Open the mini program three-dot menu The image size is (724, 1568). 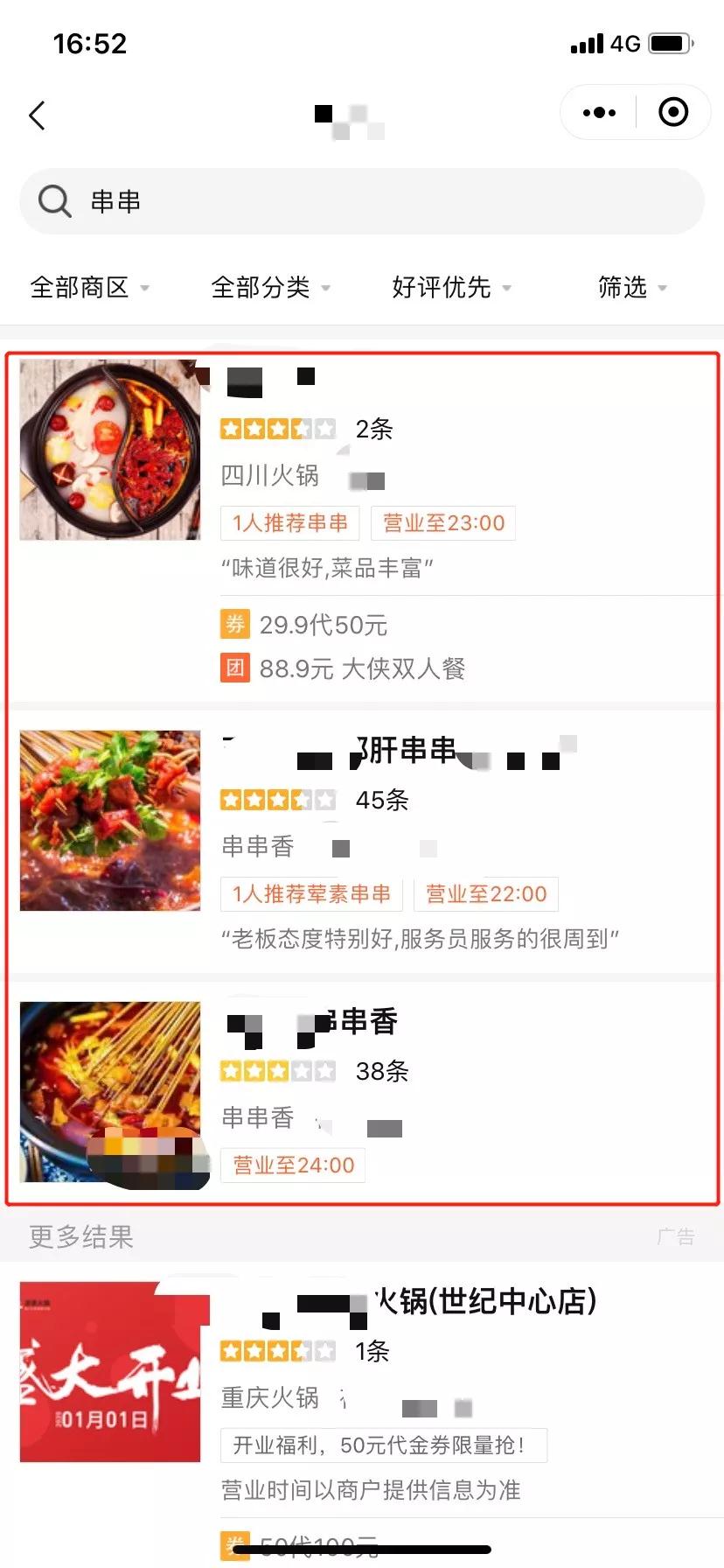599,113
